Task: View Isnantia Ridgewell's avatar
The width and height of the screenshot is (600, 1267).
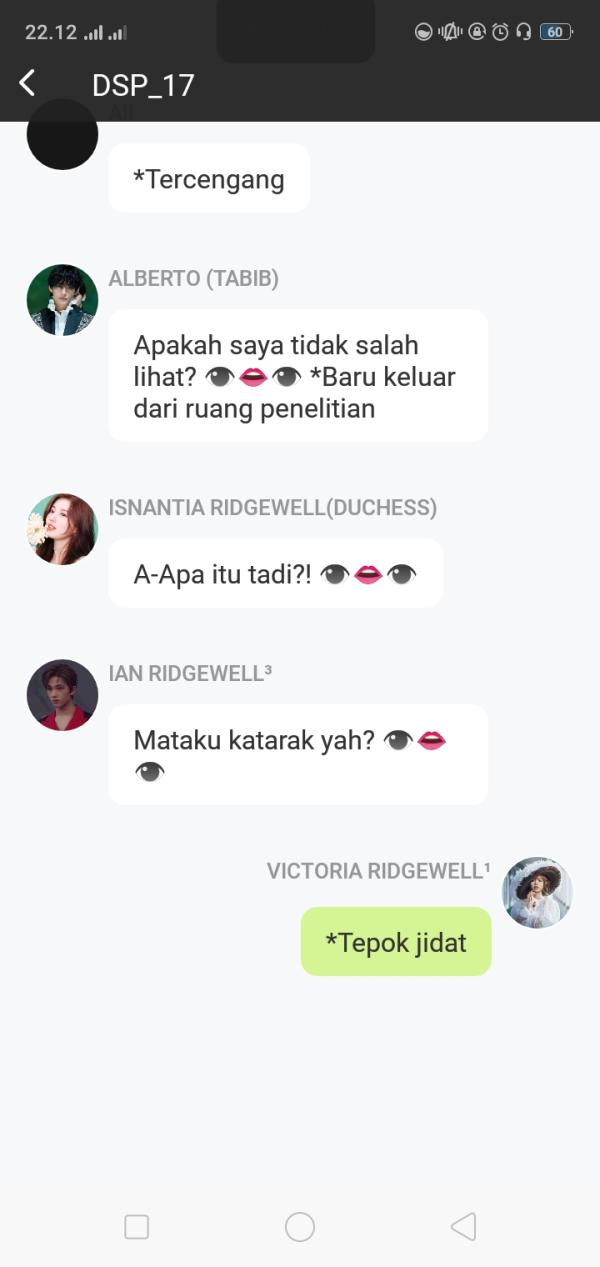Action: pyautogui.click(x=62, y=529)
